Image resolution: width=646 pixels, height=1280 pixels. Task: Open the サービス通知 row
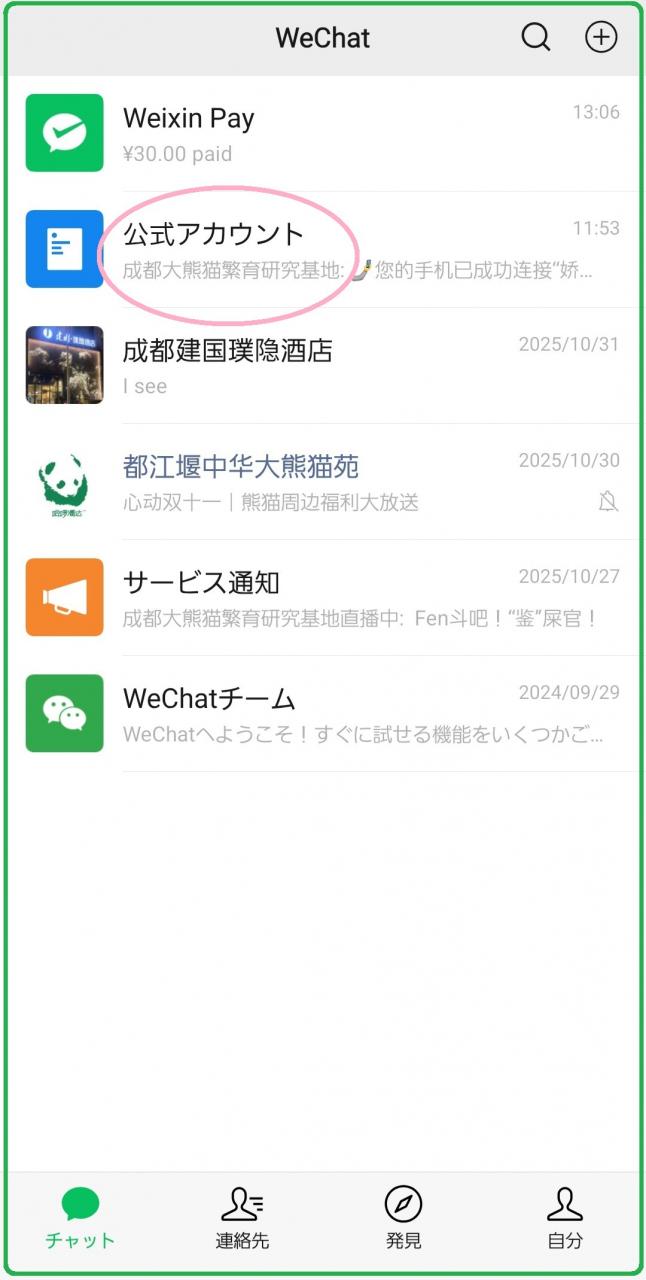click(x=323, y=598)
